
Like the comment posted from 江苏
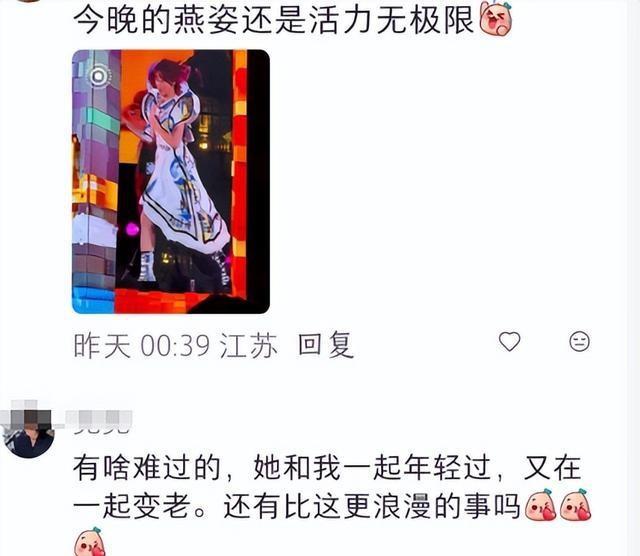pyautogui.click(x=509, y=342)
